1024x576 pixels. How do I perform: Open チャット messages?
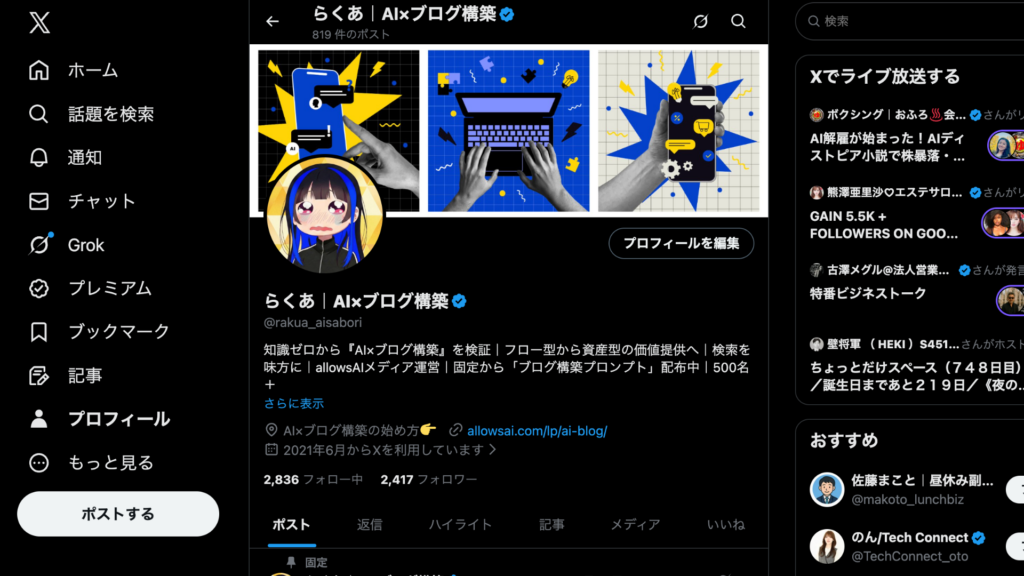tap(101, 201)
